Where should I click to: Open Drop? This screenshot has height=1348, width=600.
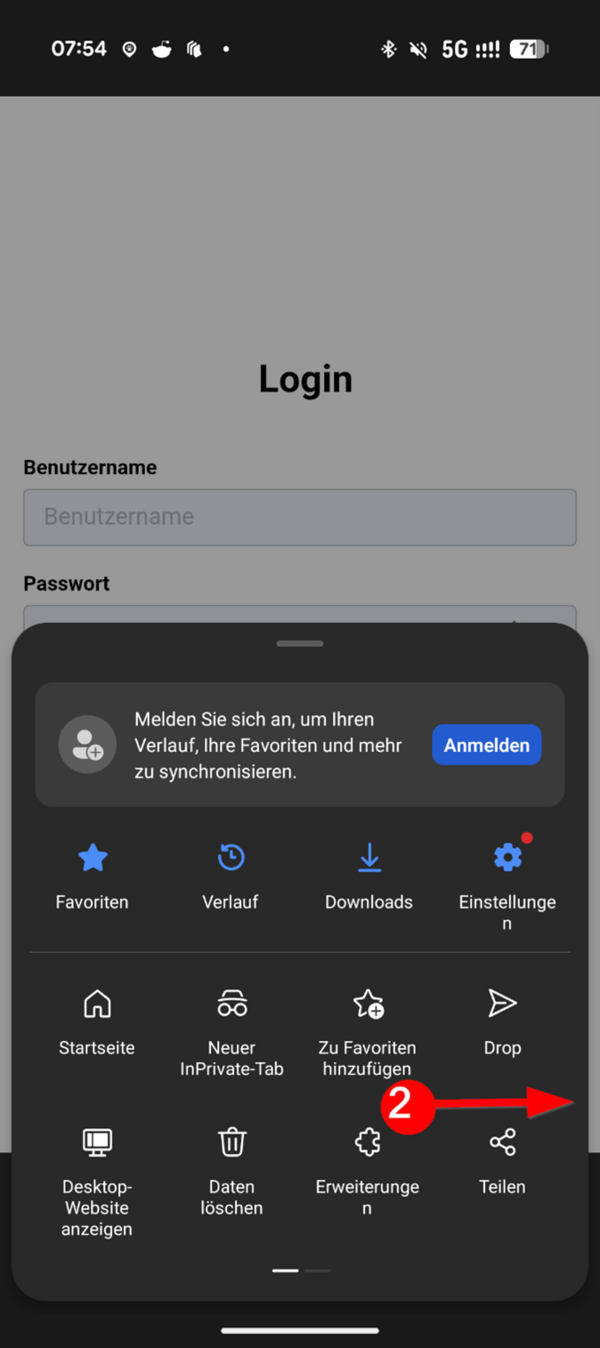click(502, 1020)
